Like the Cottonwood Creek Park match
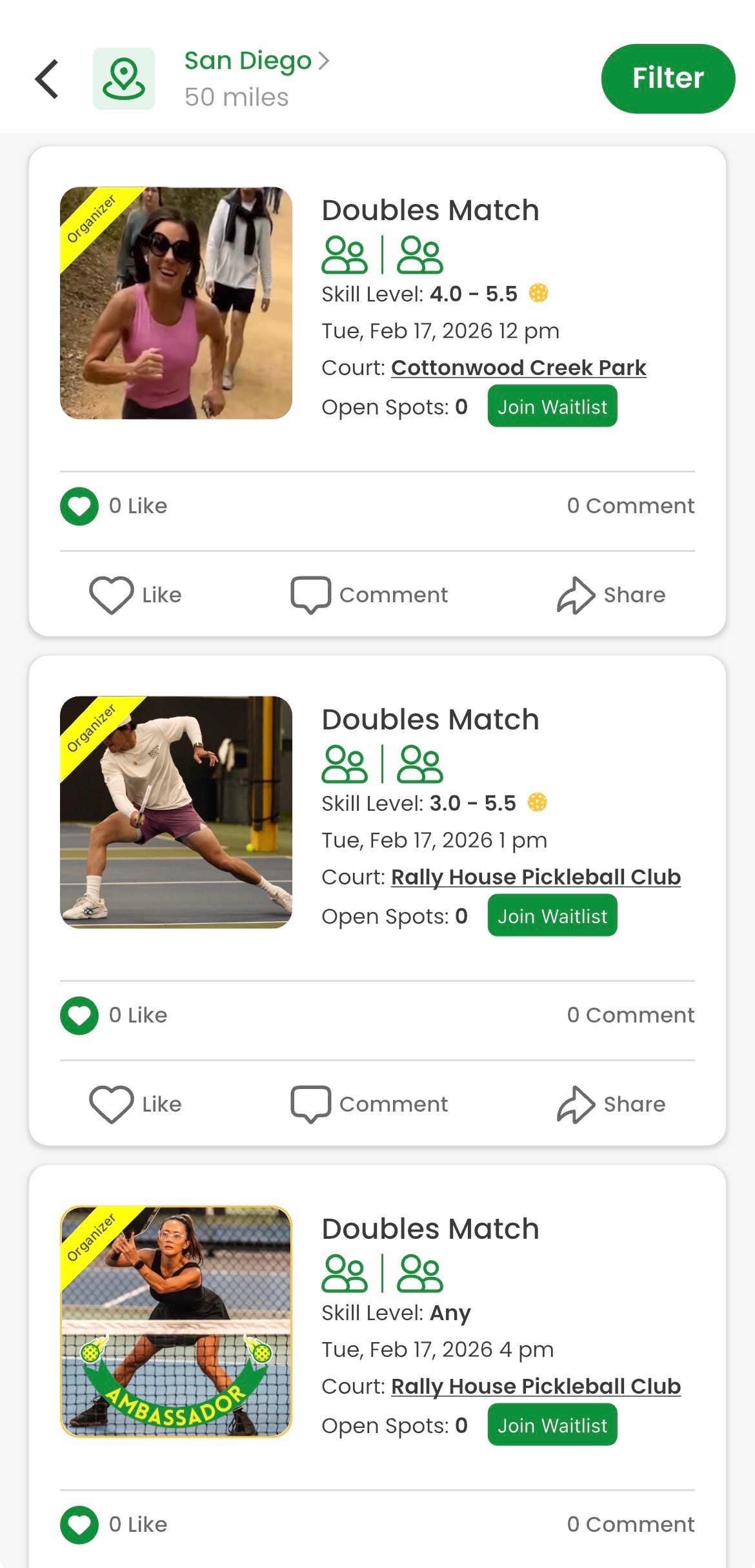755x1568 pixels. [x=136, y=595]
